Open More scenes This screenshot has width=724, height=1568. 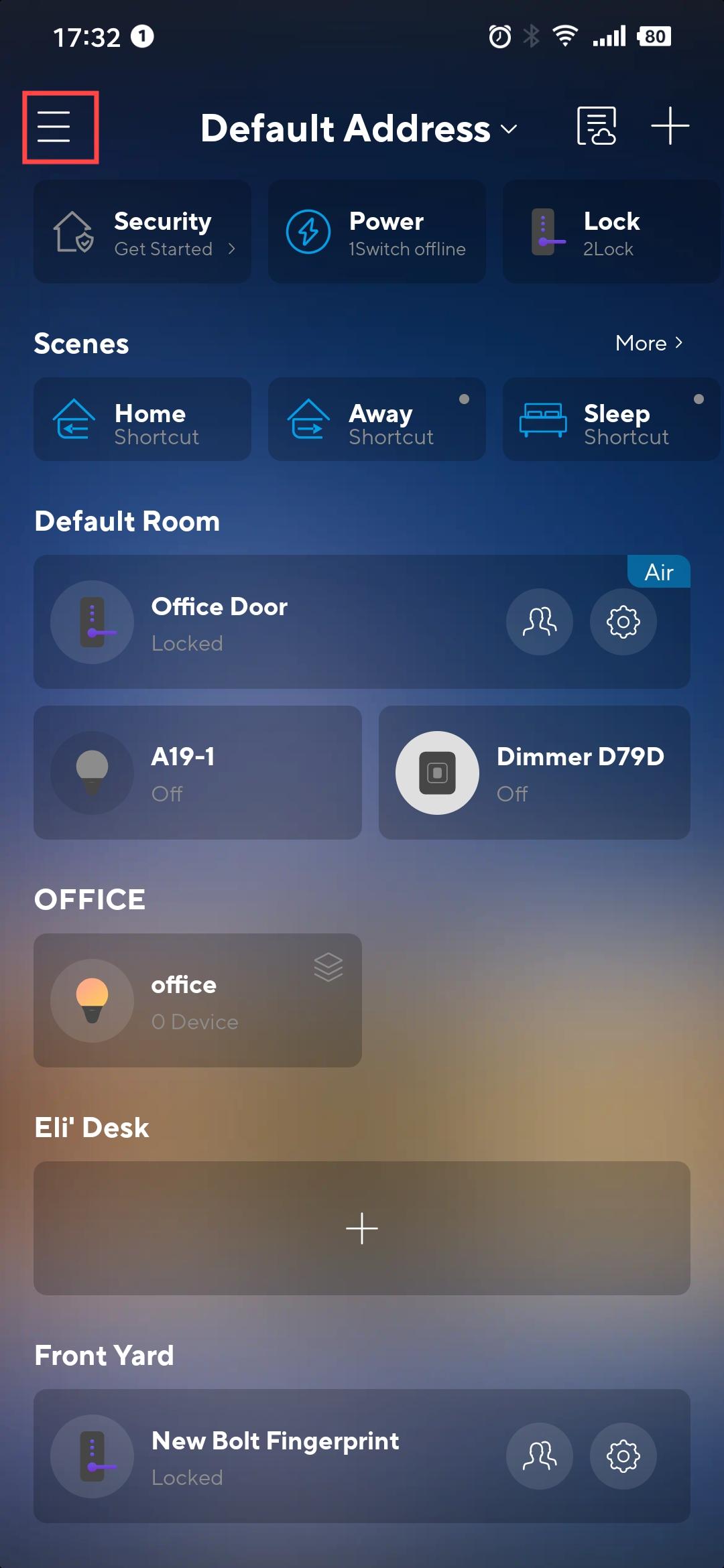pos(648,343)
